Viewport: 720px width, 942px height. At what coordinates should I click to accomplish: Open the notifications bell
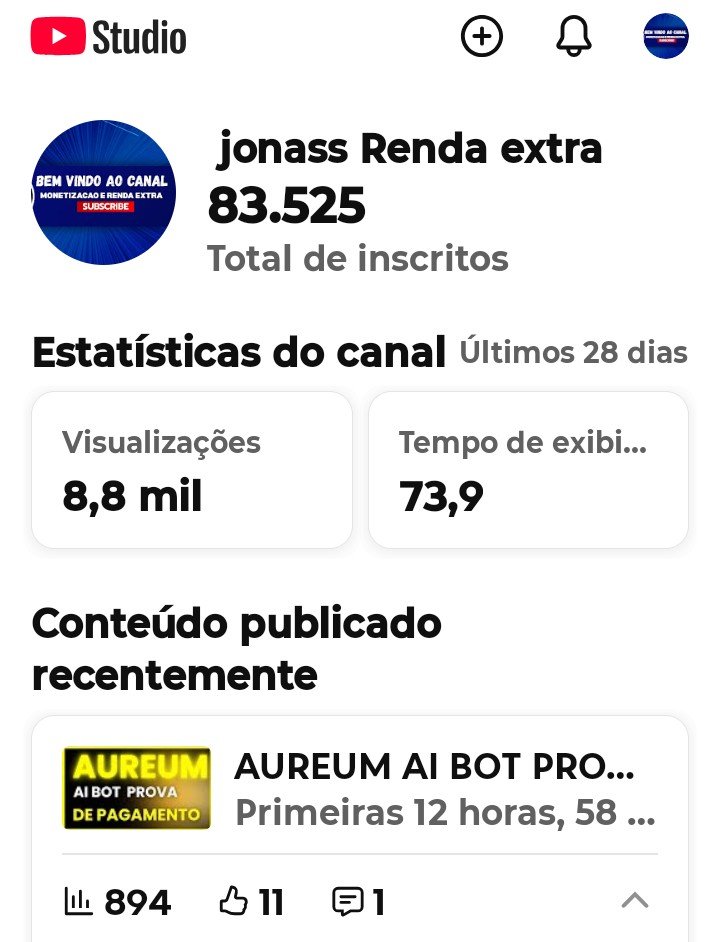(573, 37)
